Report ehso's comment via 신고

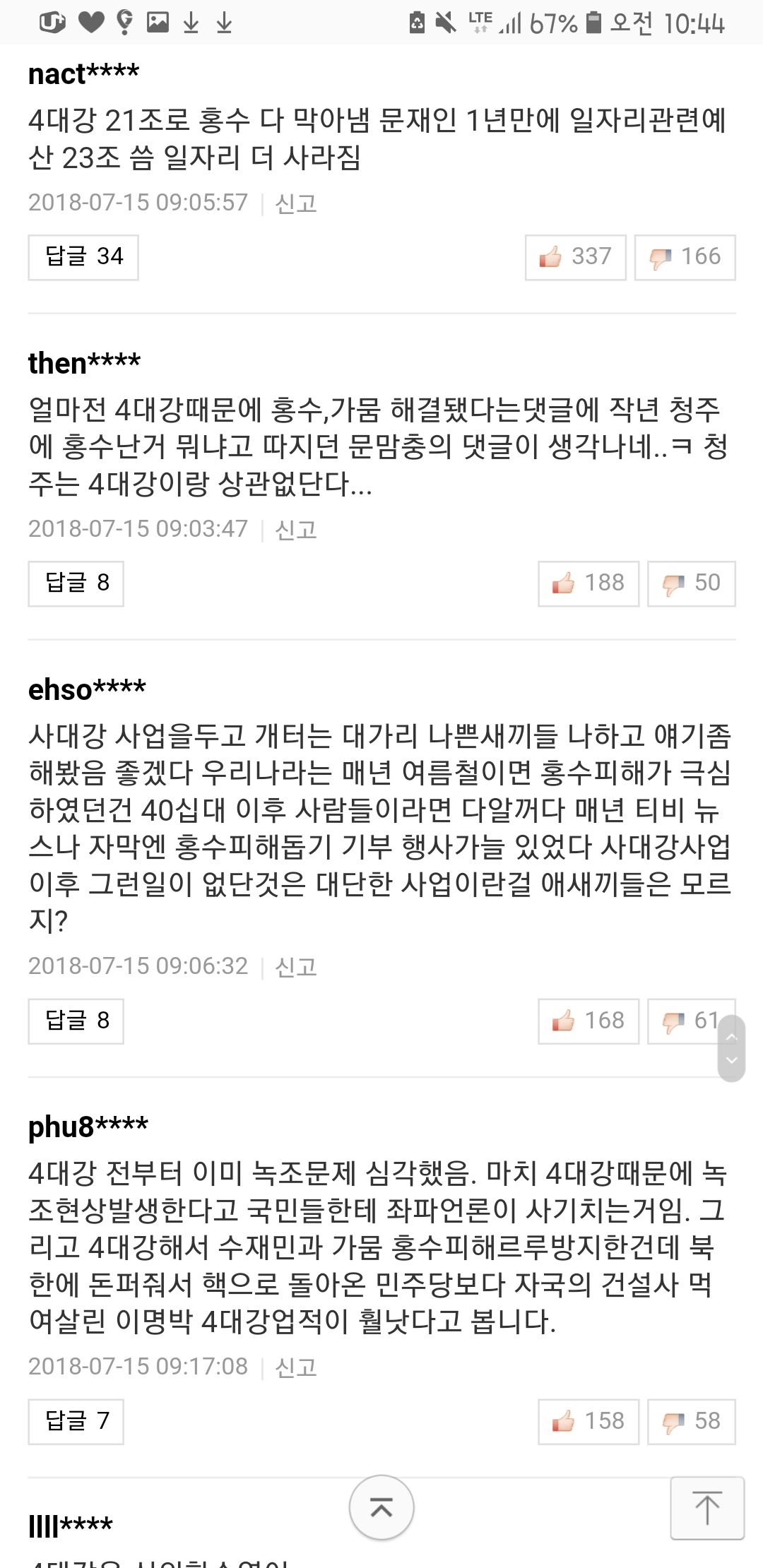[x=295, y=967]
